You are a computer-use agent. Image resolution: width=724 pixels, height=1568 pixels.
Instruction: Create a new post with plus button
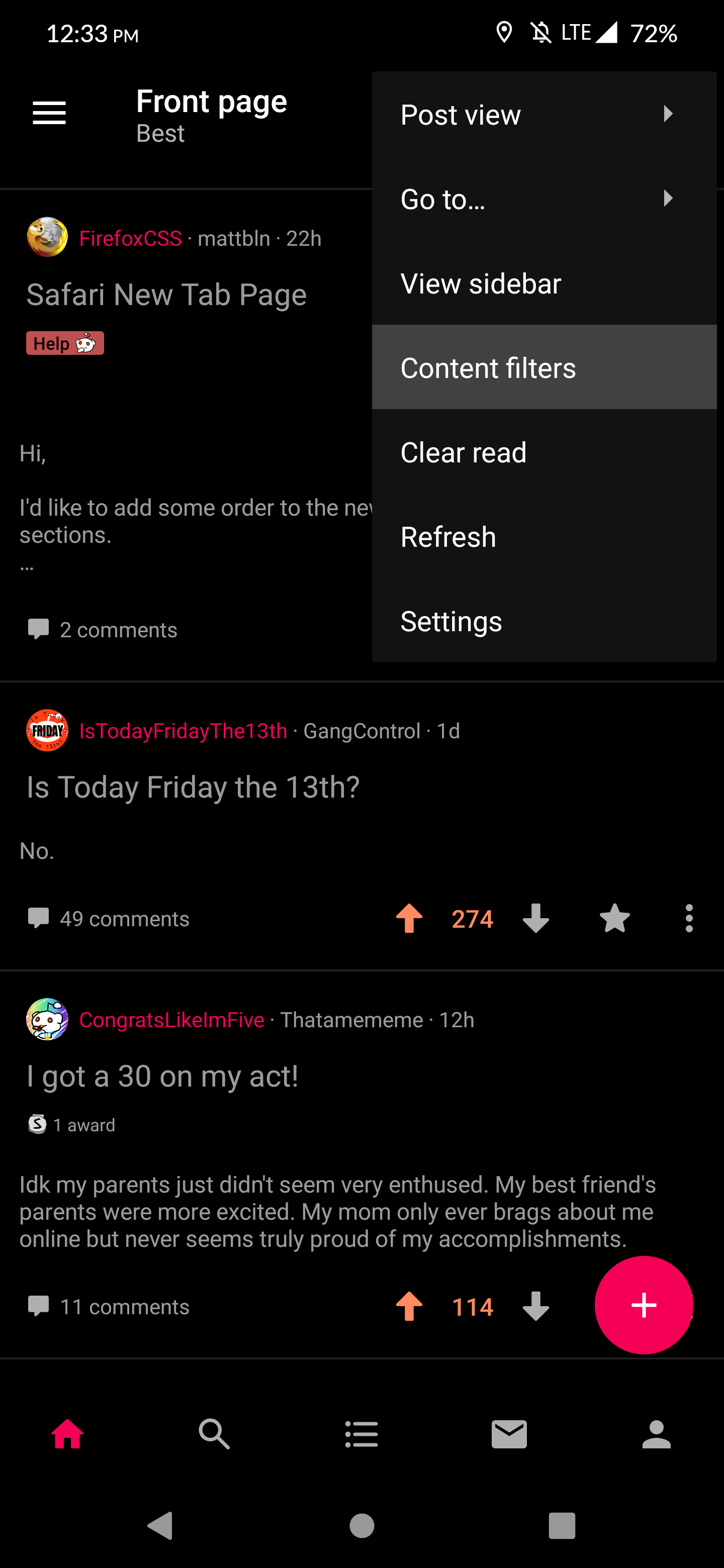click(x=644, y=1305)
